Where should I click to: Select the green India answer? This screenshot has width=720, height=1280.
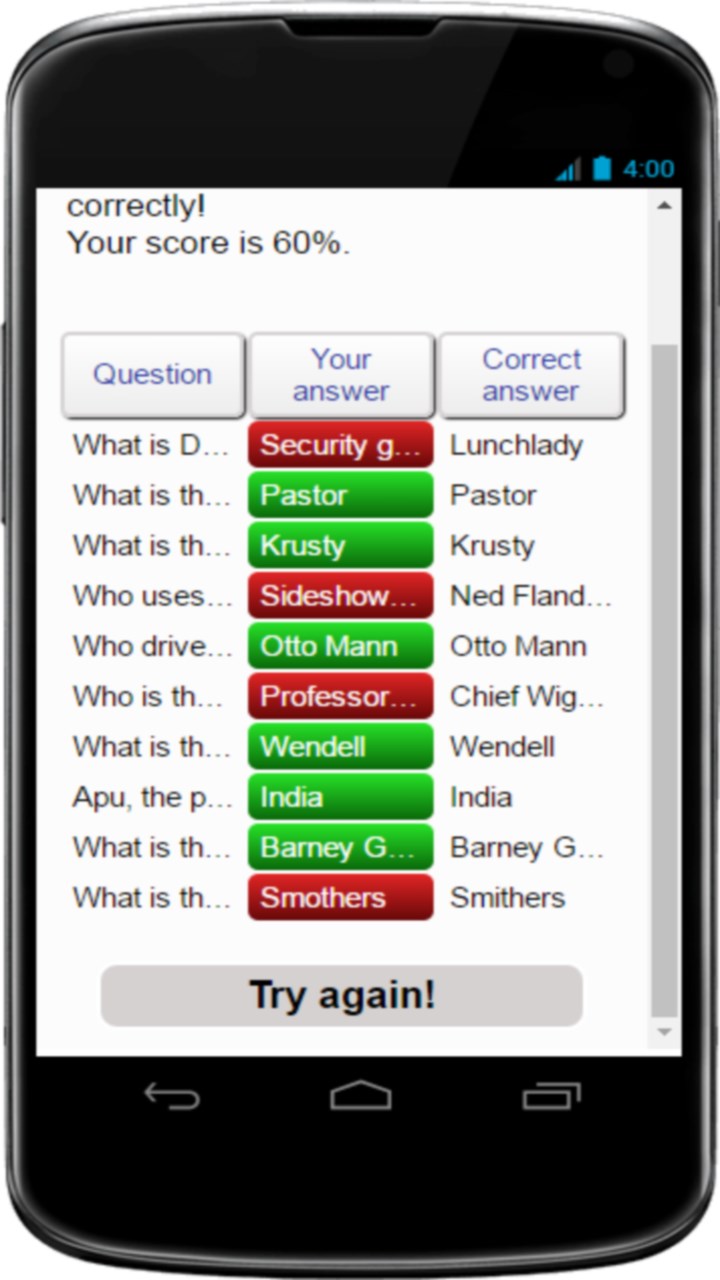[340, 796]
